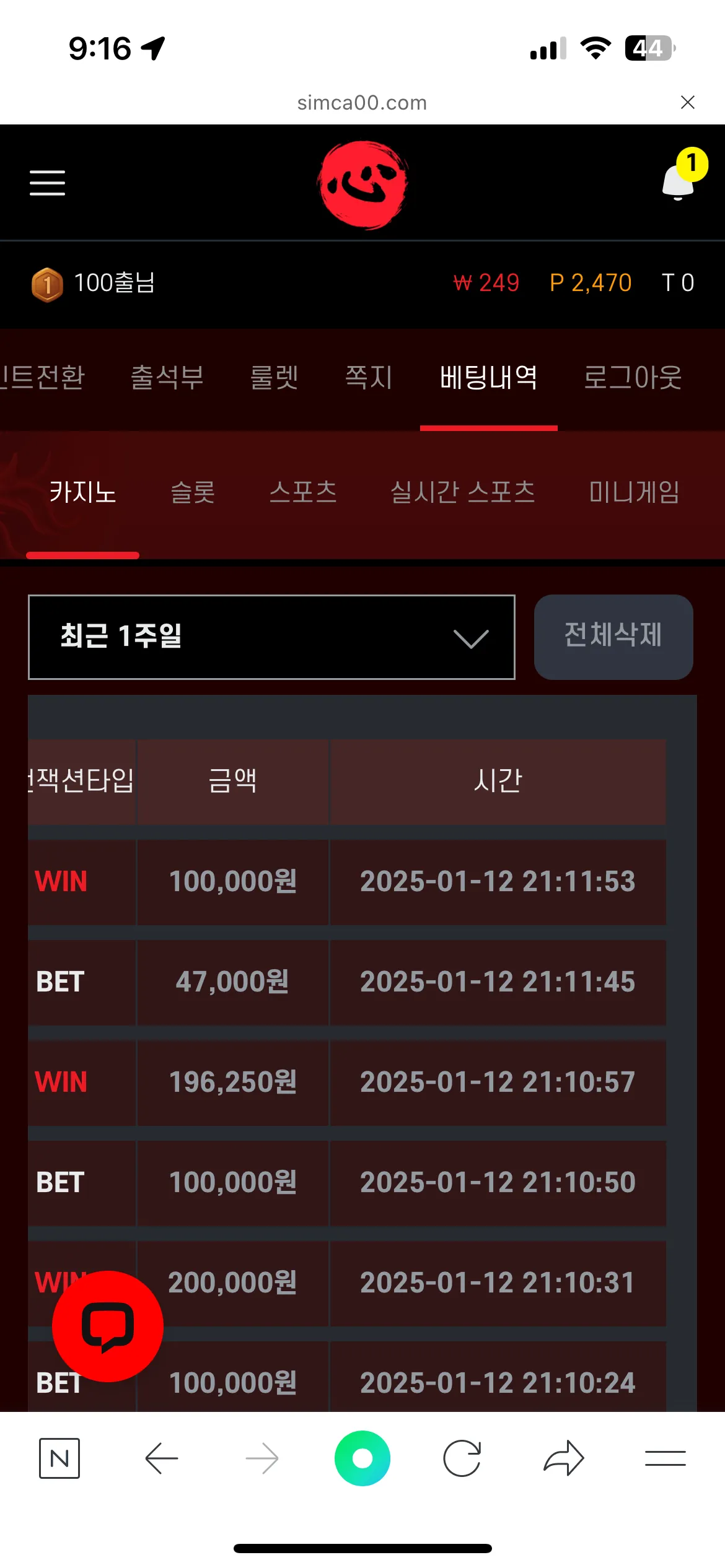Switch to the 룰렛 tab

coord(274,377)
